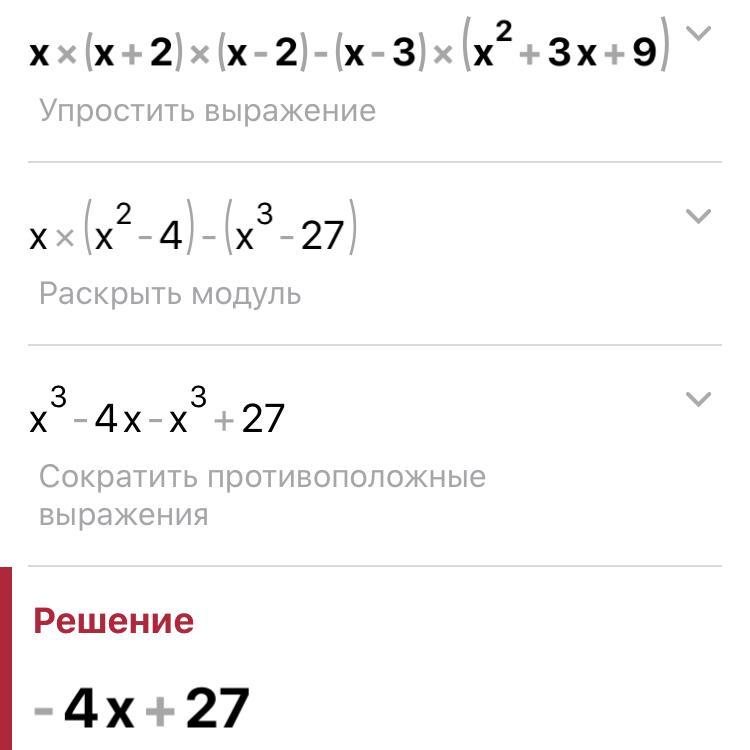
Task: Expand the 'Сократить противоположные выражения' step chevron
Action: tap(699, 399)
